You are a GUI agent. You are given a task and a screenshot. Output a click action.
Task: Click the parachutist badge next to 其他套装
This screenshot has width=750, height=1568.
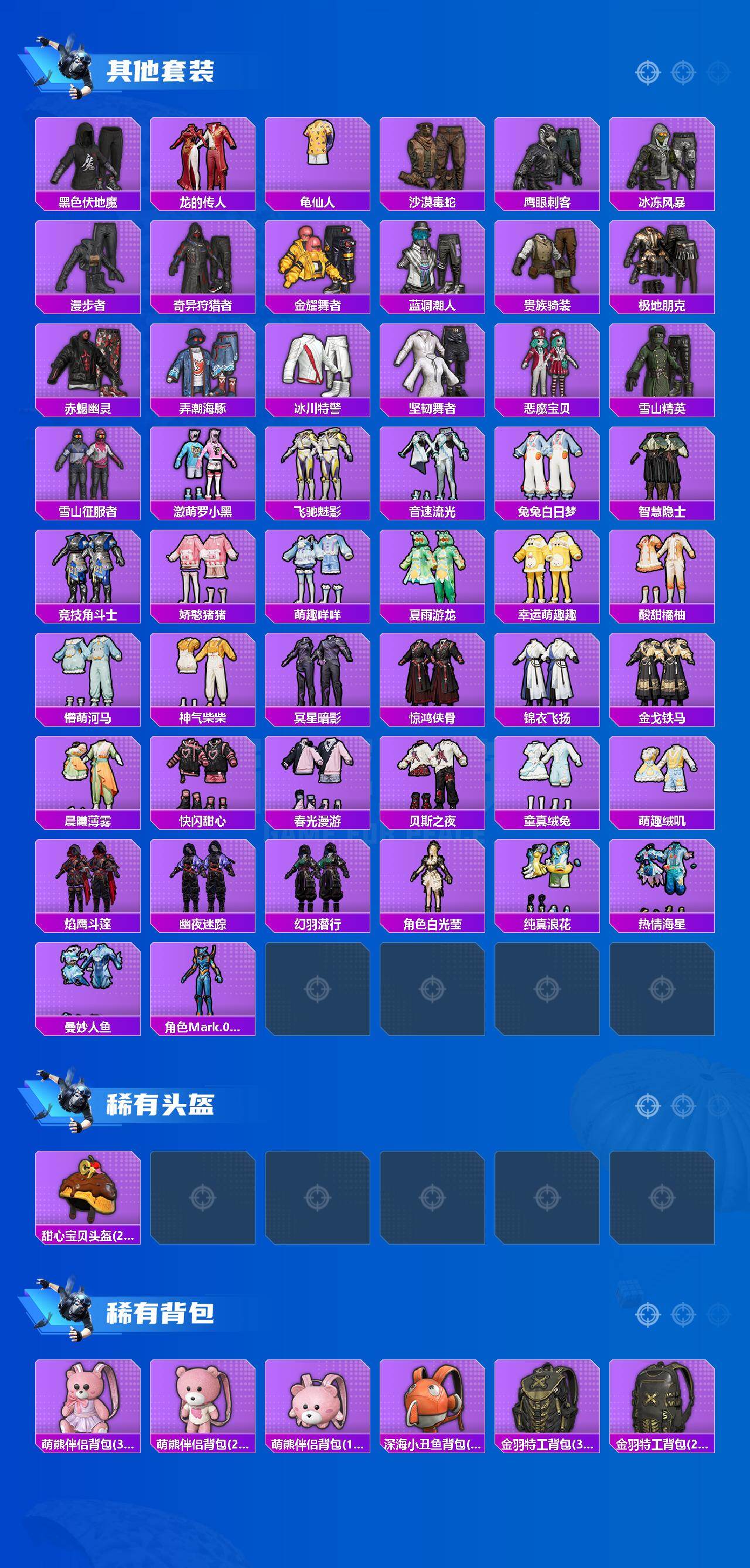(x=68, y=67)
